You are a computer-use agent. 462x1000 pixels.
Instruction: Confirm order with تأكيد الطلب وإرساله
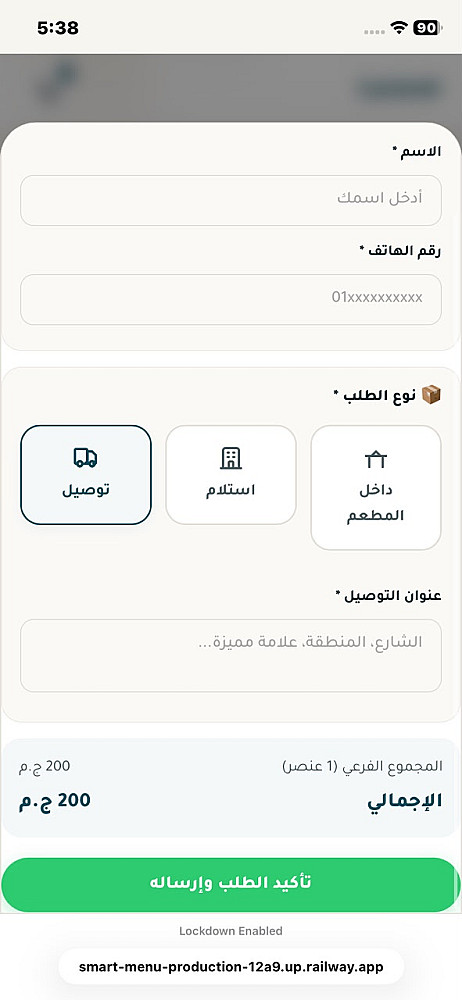pyautogui.click(x=231, y=885)
